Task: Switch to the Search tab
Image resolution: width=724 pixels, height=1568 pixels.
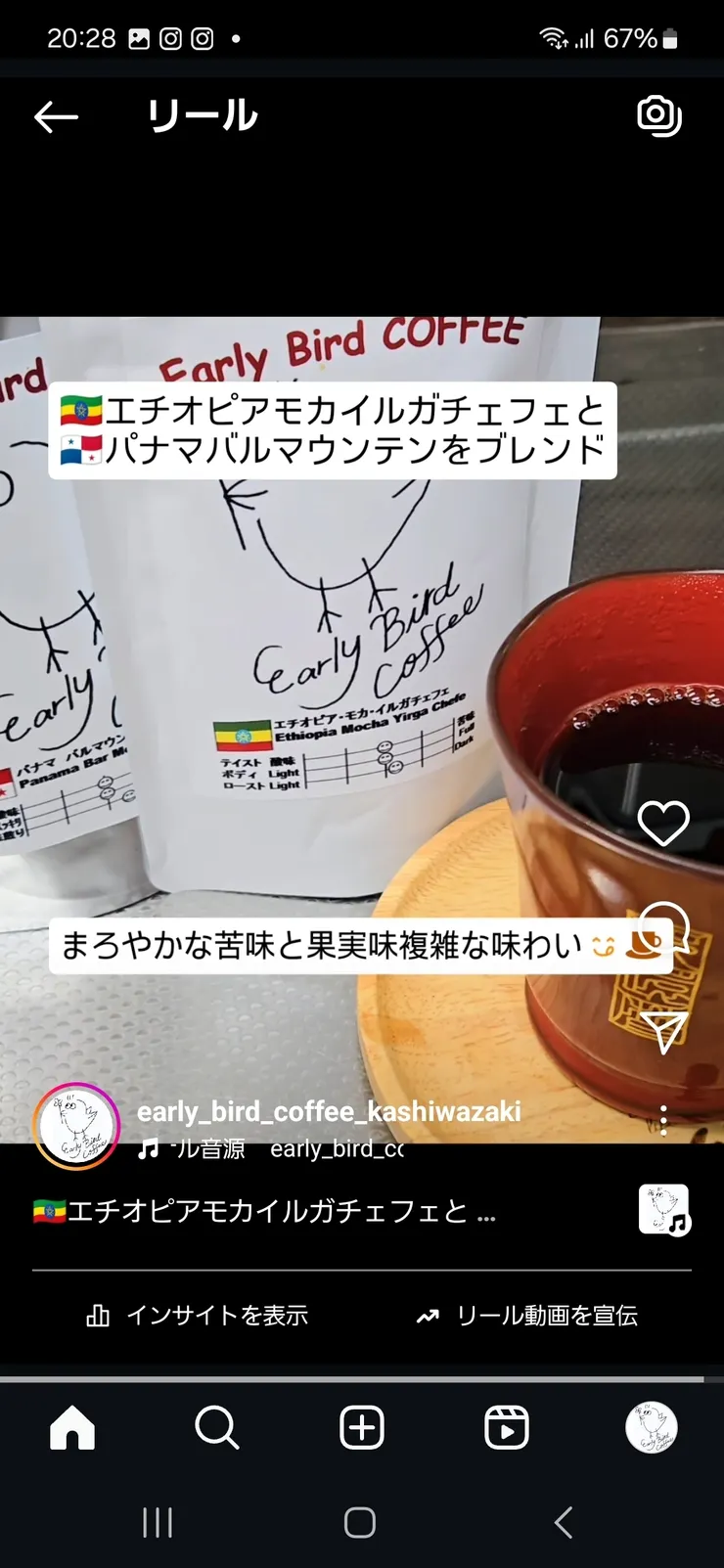Action: [x=216, y=1428]
